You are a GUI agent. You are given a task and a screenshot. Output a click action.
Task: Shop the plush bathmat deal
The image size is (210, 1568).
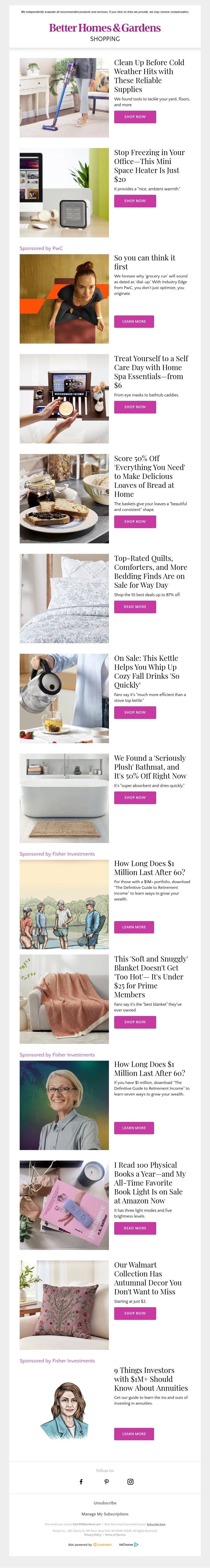(x=134, y=797)
